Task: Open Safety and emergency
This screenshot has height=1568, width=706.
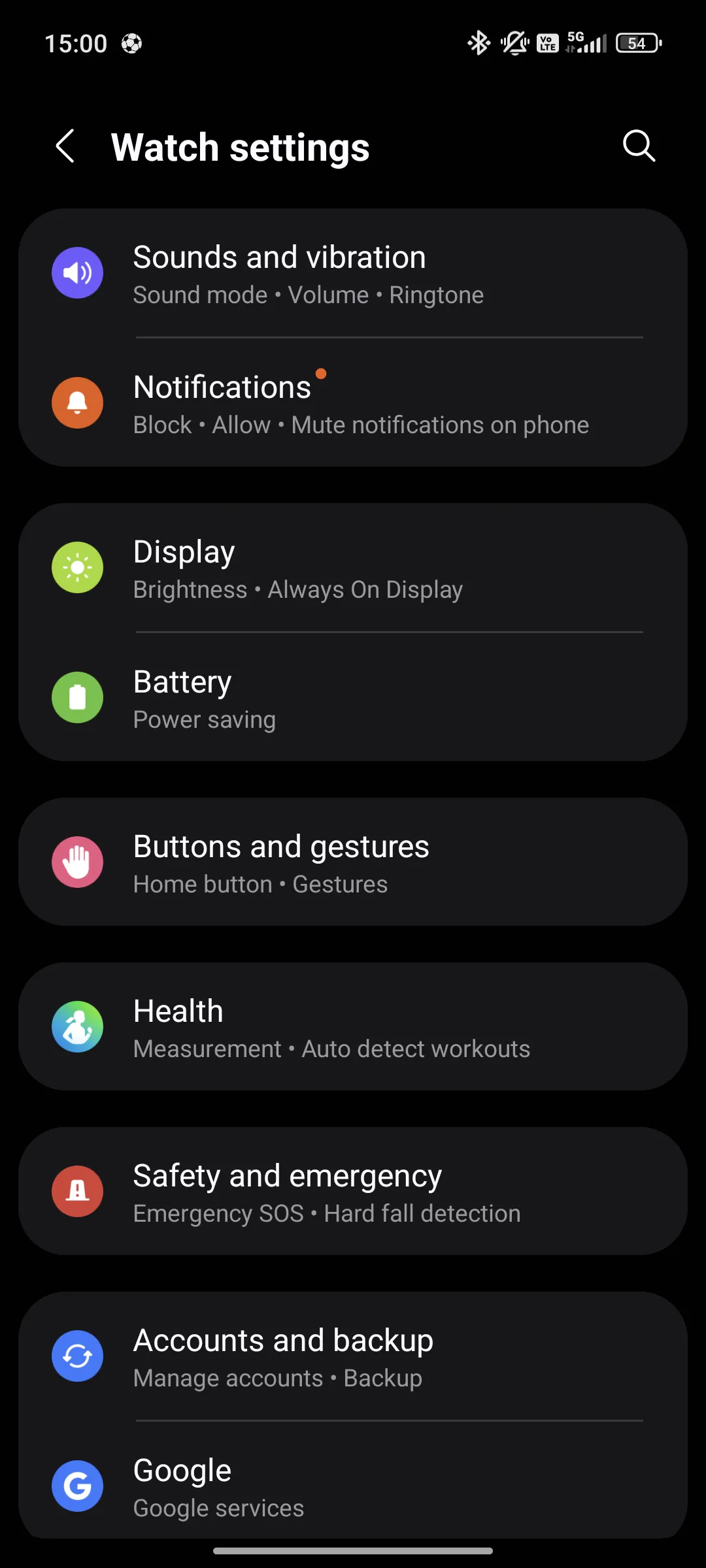Action: pos(353,1191)
